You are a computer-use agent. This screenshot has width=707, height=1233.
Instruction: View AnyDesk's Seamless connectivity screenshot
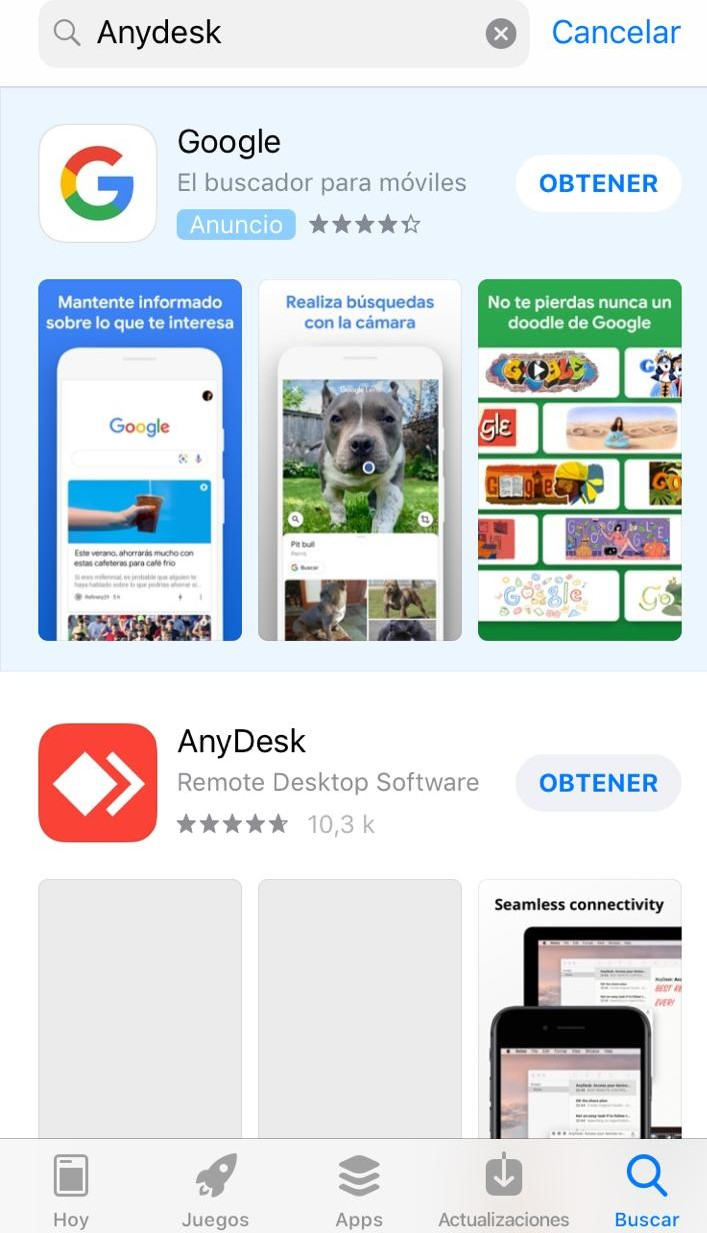[x=580, y=1010]
